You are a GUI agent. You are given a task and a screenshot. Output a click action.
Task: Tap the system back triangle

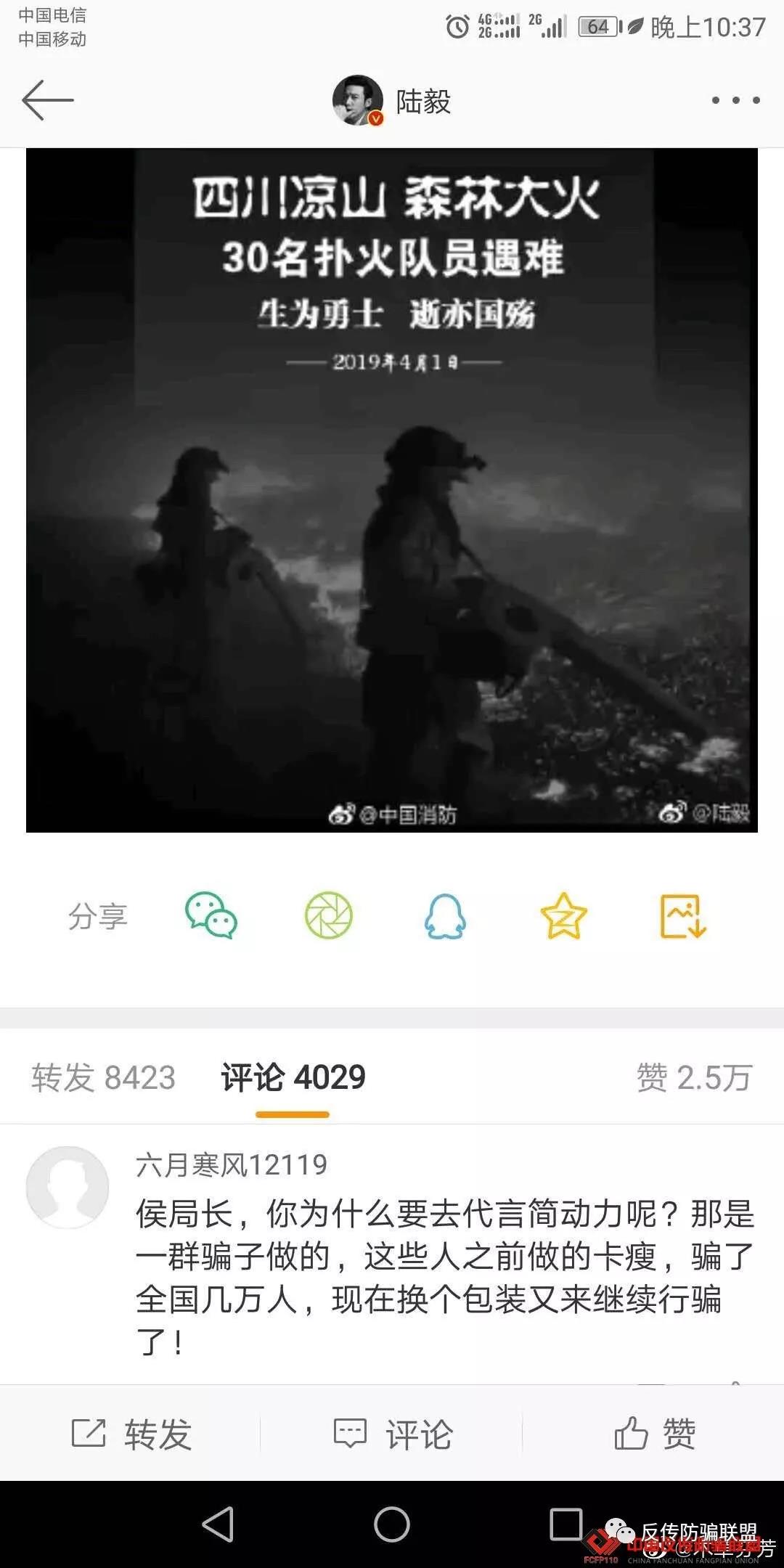tap(218, 1524)
